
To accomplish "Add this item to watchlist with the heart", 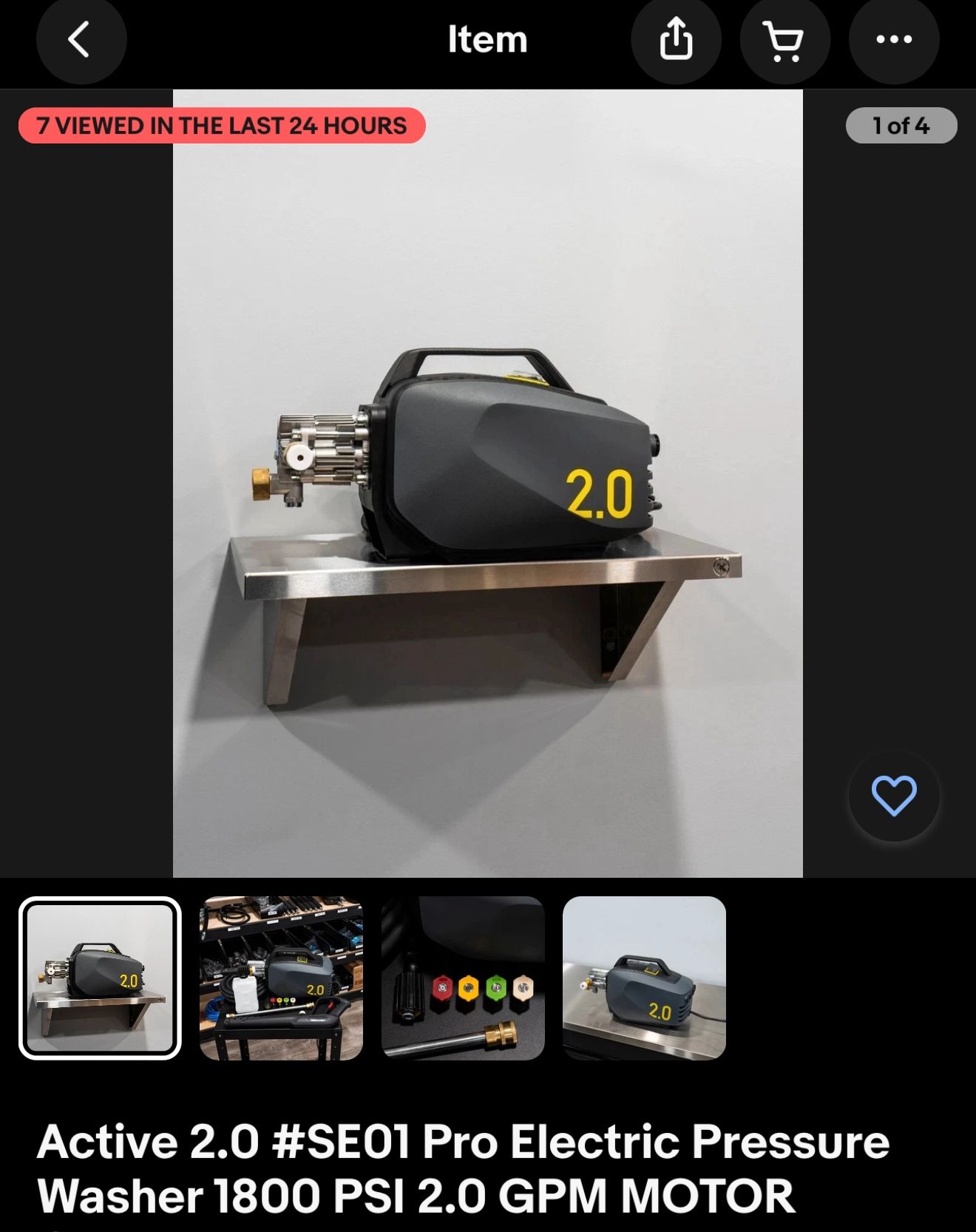I will pos(894,796).
